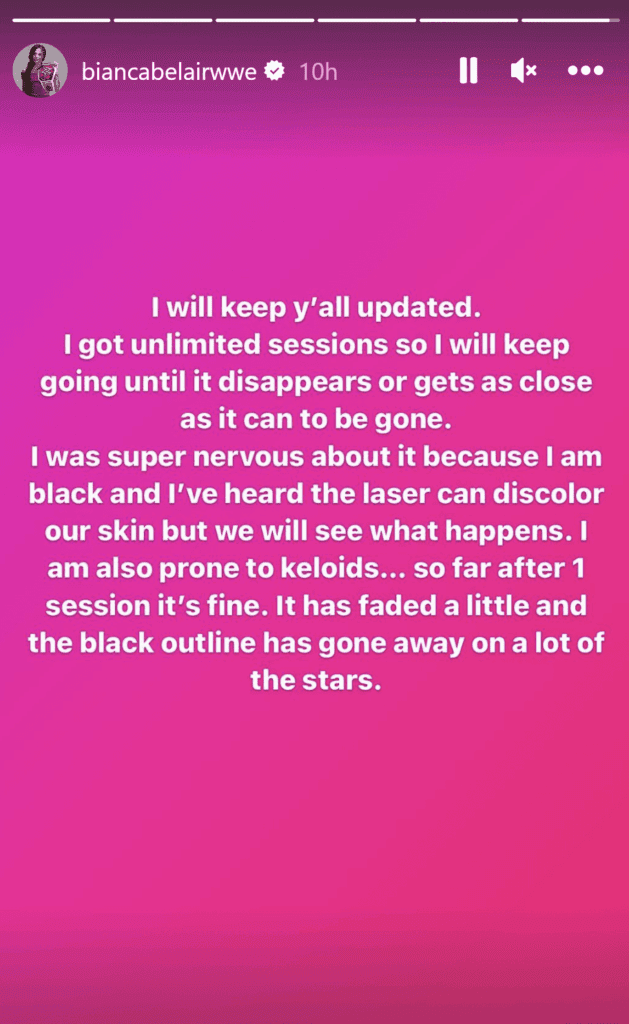Tap the biancabelairwwe username
629x1024 pixels.
[x=168, y=71]
